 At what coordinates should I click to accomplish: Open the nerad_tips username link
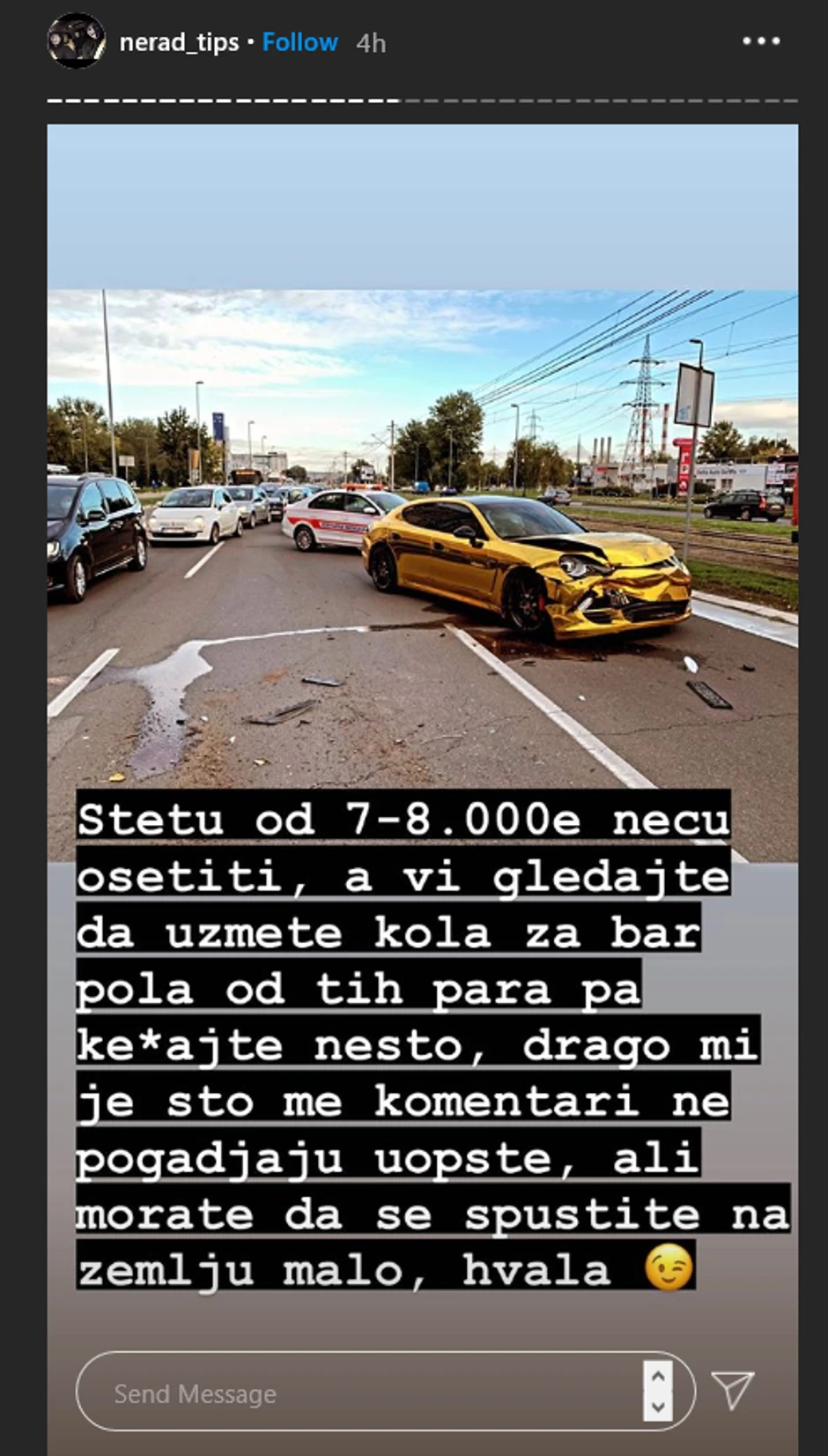click(179, 42)
